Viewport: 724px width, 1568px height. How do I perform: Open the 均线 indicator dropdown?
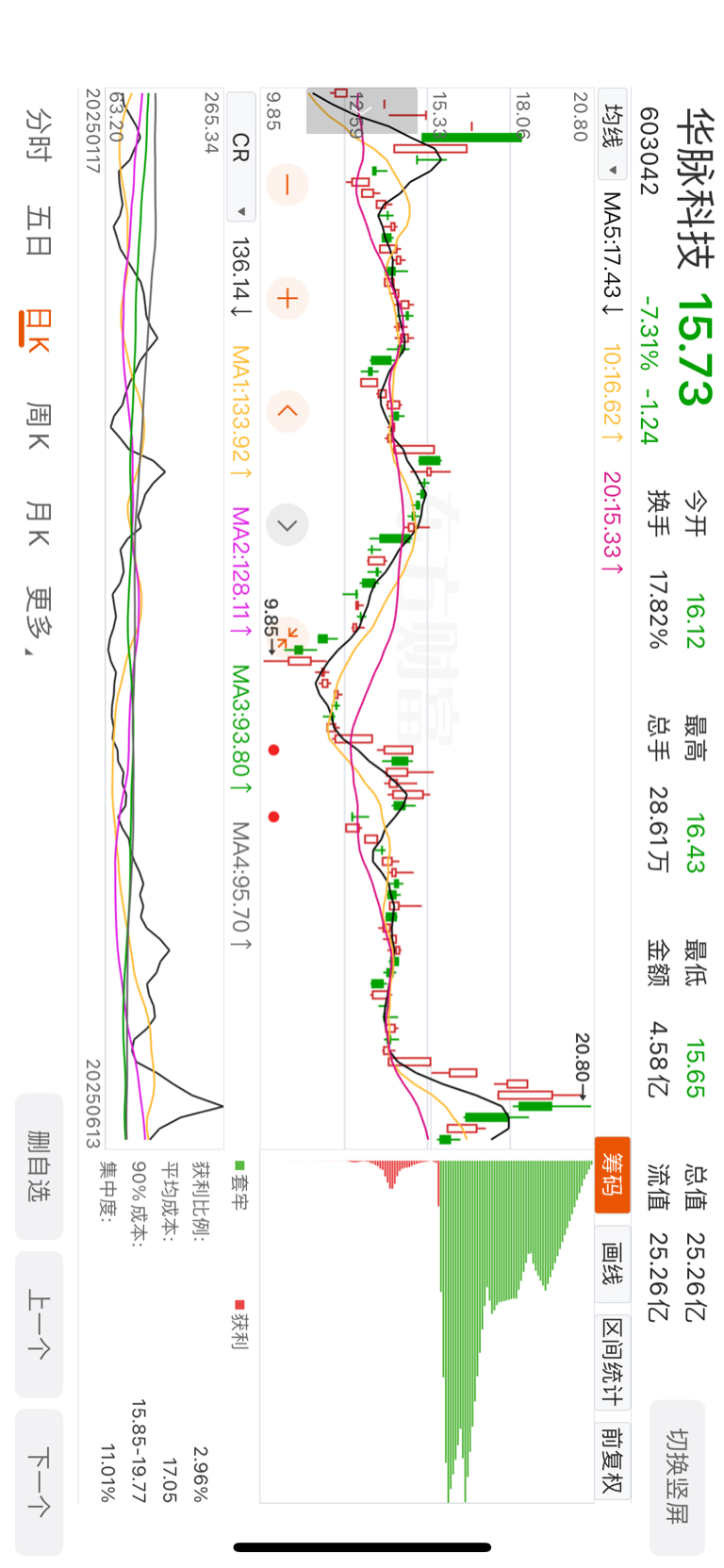coord(613,140)
